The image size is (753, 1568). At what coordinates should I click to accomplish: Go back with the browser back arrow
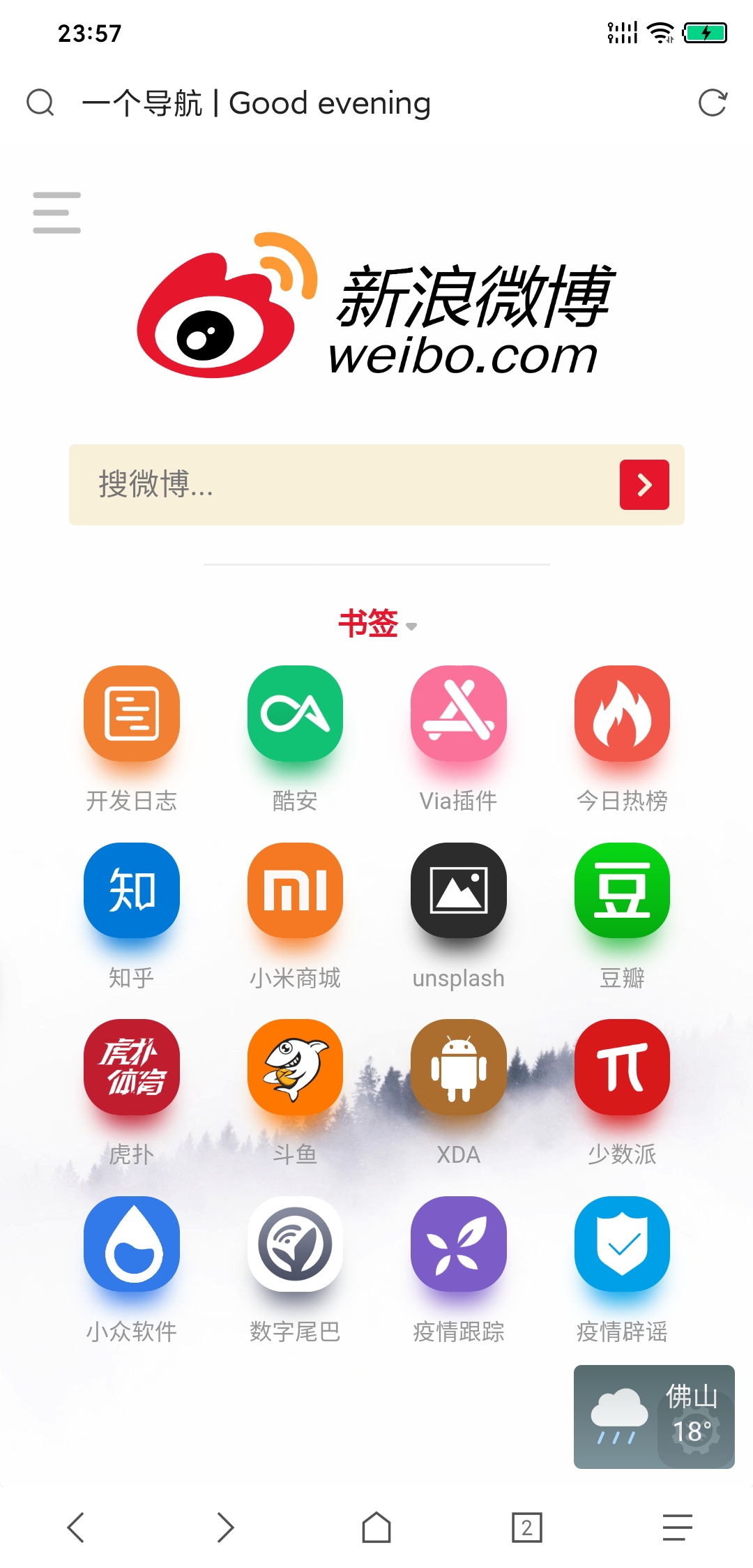pos(75,1528)
